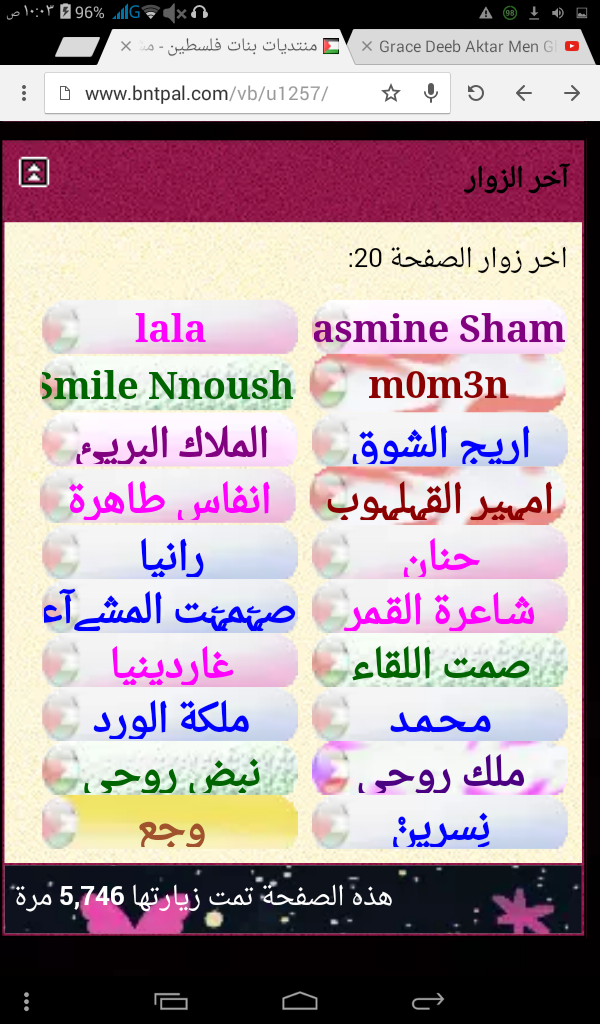Open the browser overflow menu

(x=24, y=93)
